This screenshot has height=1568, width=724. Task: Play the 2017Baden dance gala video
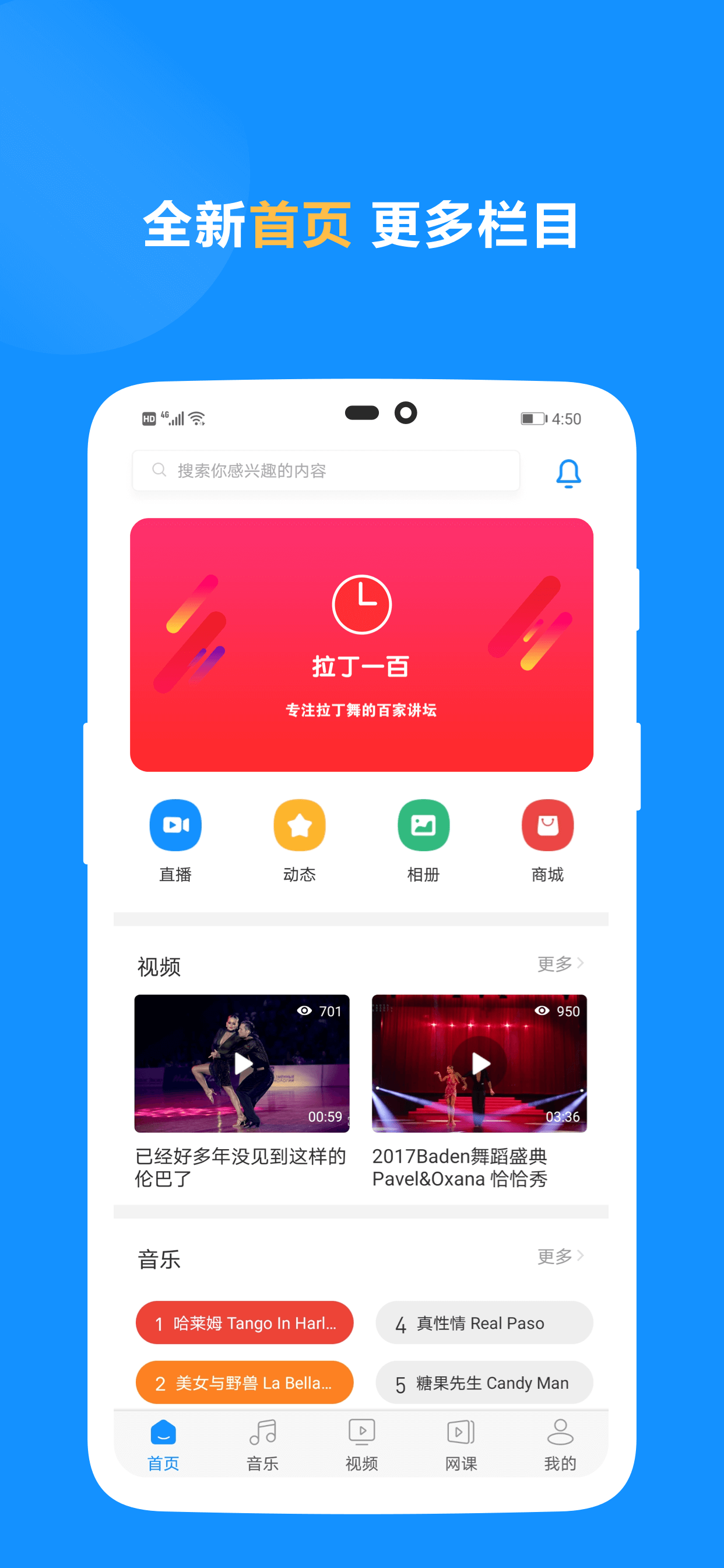pos(480,1063)
